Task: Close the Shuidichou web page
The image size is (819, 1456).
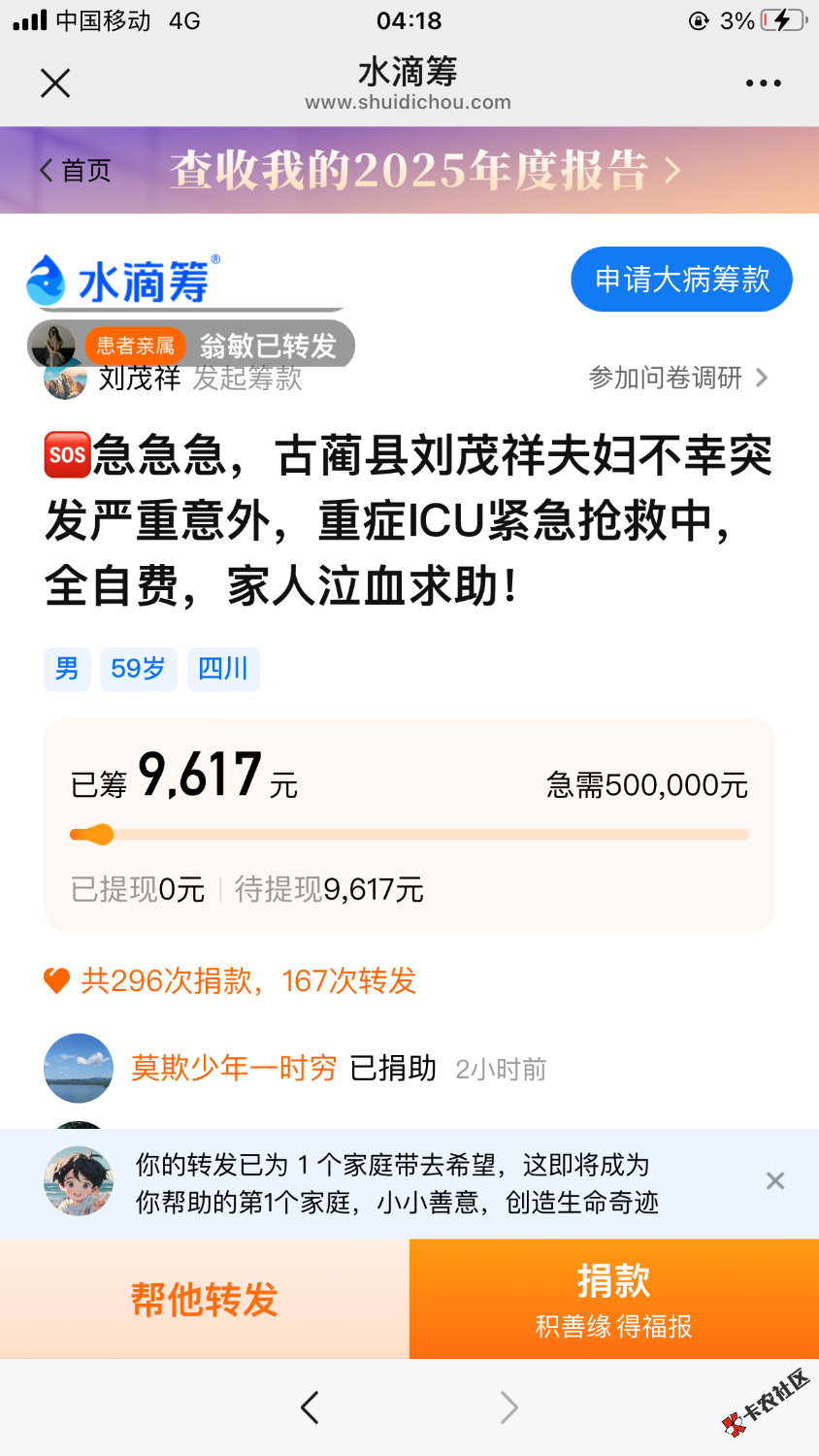Action: tap(55, 83)
